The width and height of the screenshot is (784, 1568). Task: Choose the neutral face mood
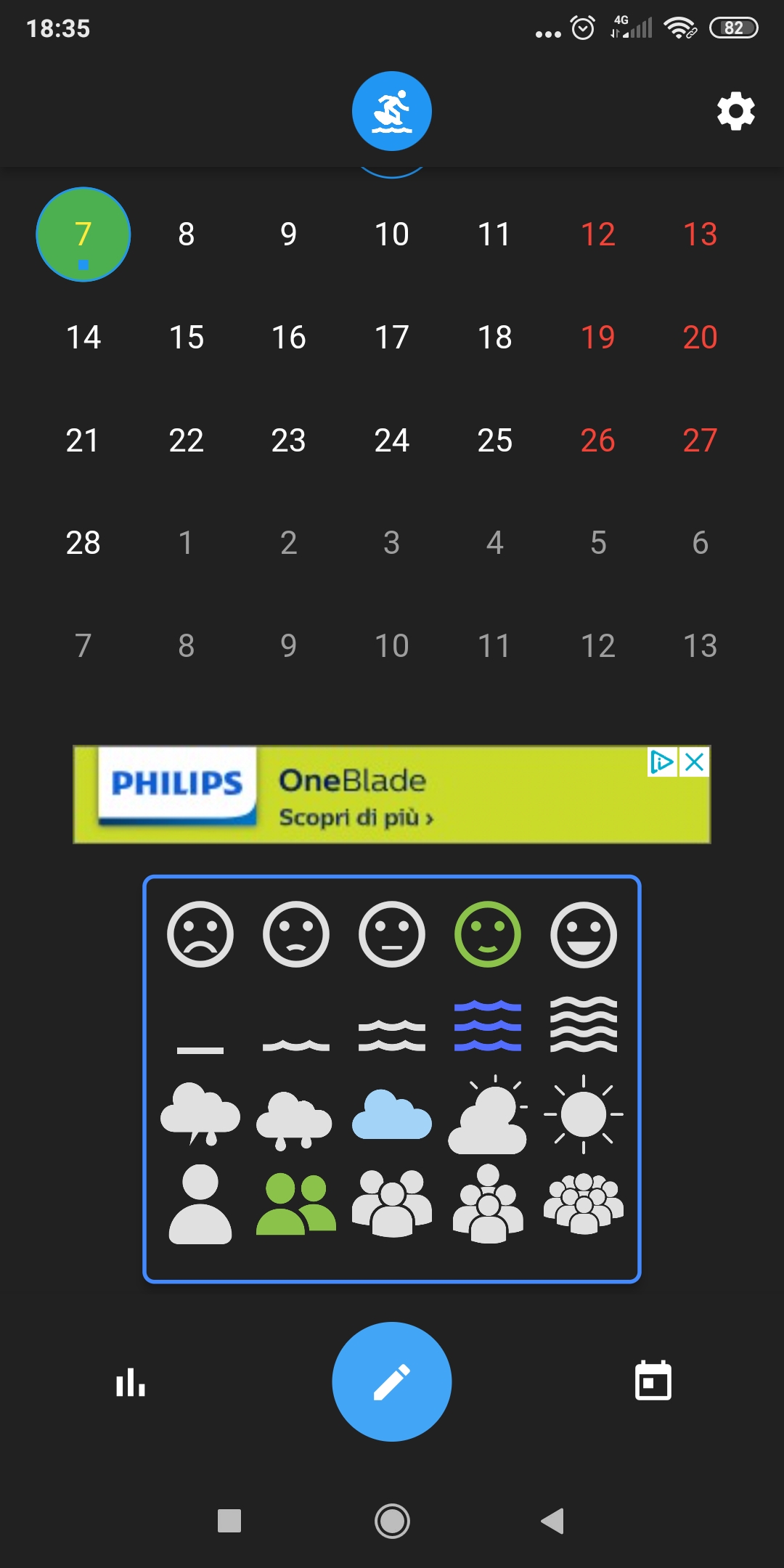pos(392,934)
